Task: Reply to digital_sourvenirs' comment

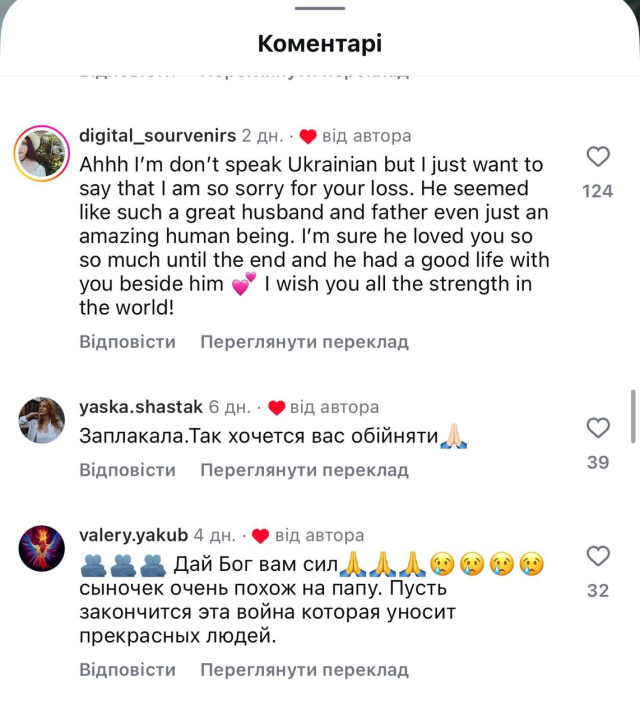Action: pyautogui.click(x=127, y=342)
